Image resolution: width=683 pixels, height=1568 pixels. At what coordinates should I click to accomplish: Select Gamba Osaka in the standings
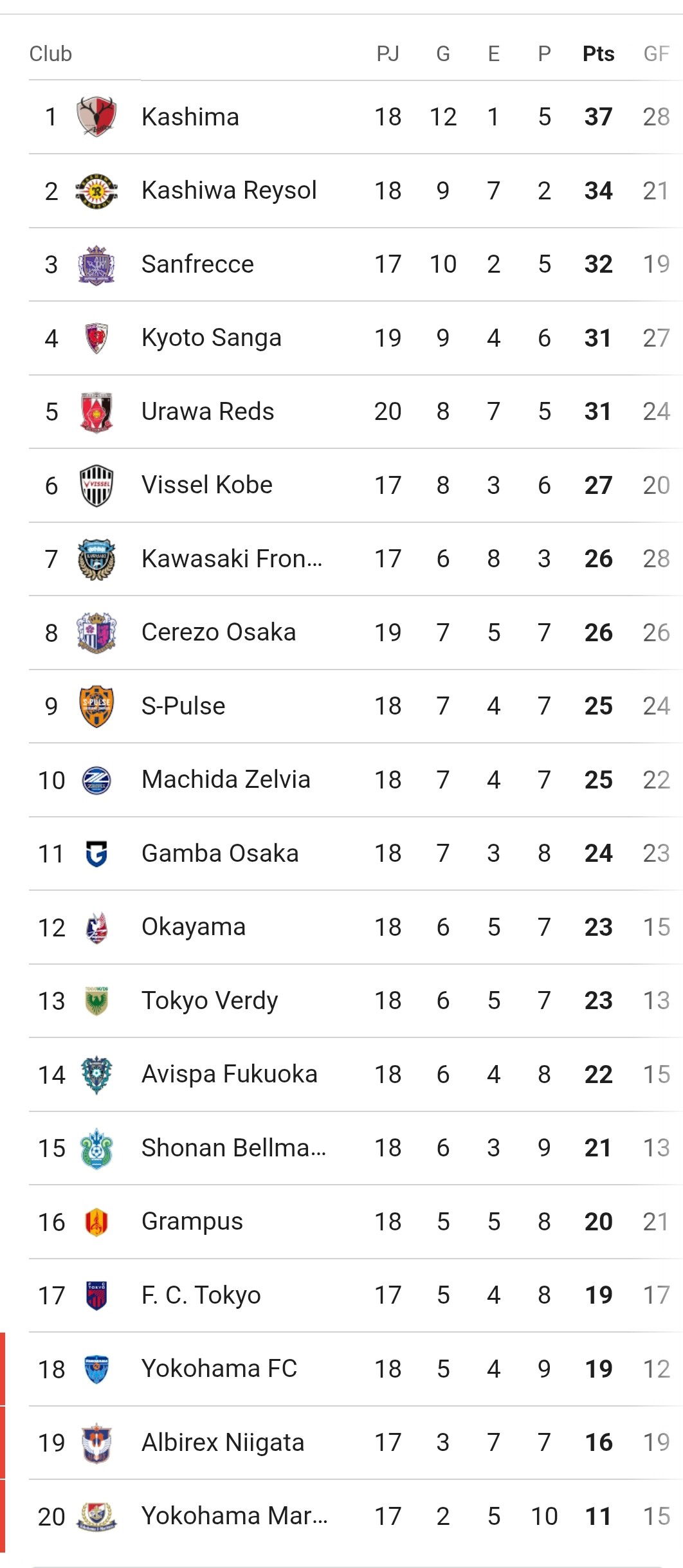pyautogui.click(x=356, y=853)
